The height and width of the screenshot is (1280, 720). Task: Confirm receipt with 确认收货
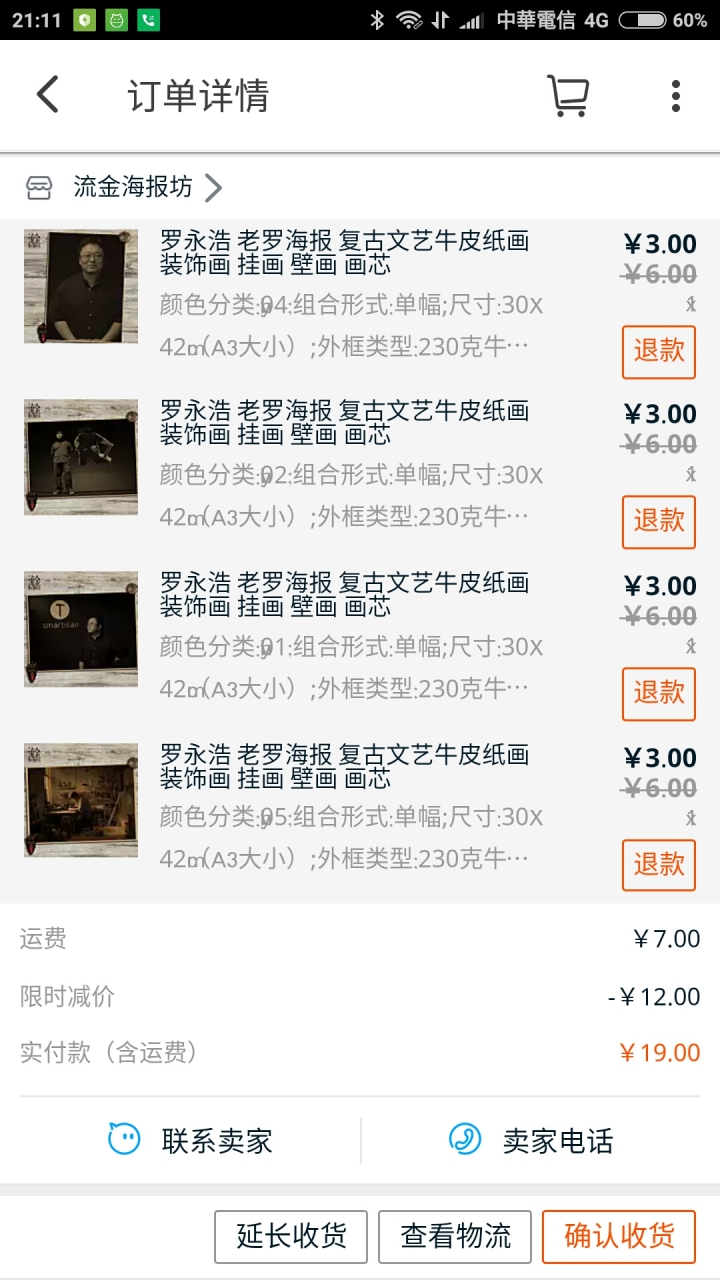pyautogui.click(x=619, y=1237)
